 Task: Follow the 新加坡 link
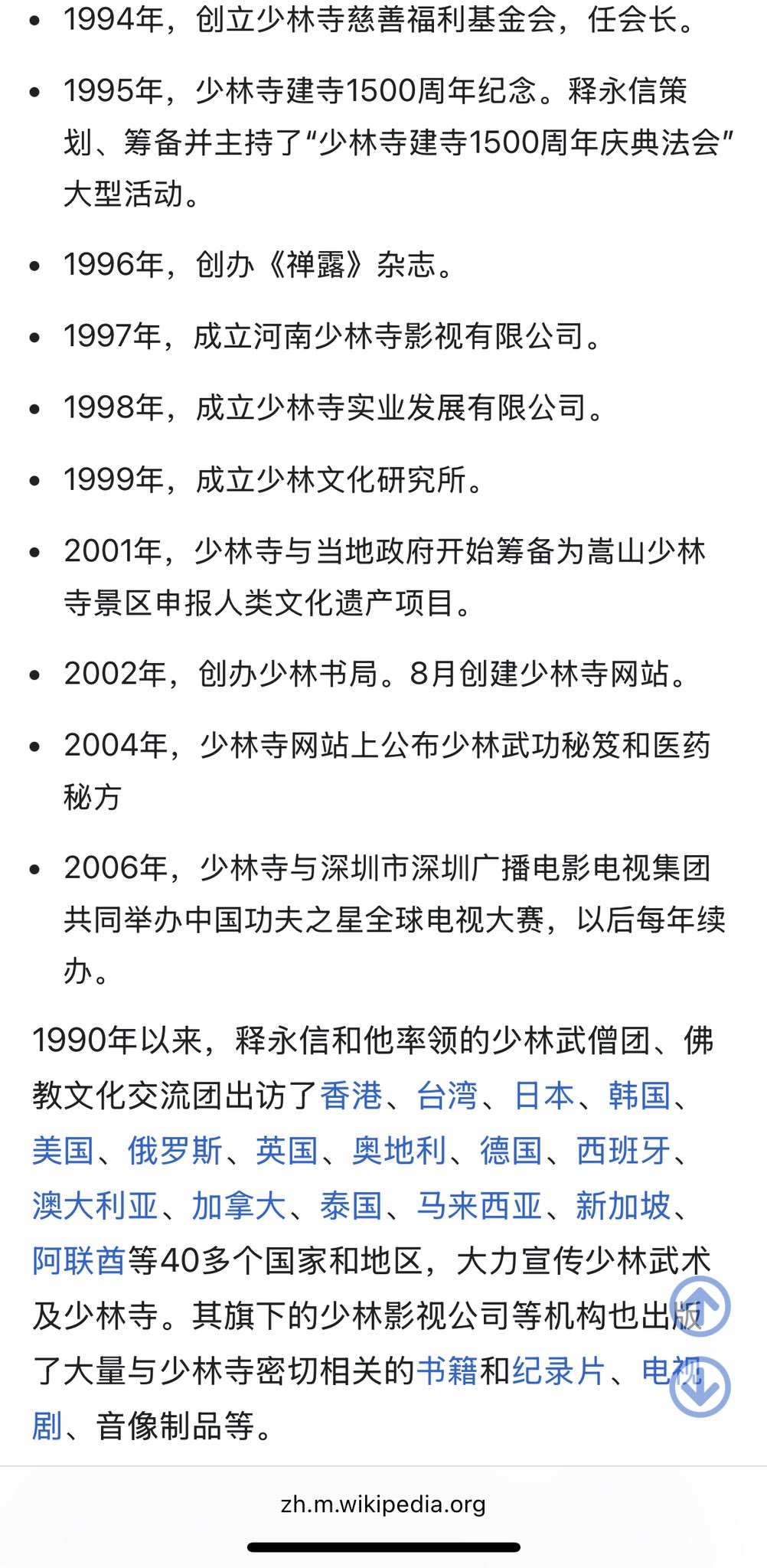(623, 1206)
